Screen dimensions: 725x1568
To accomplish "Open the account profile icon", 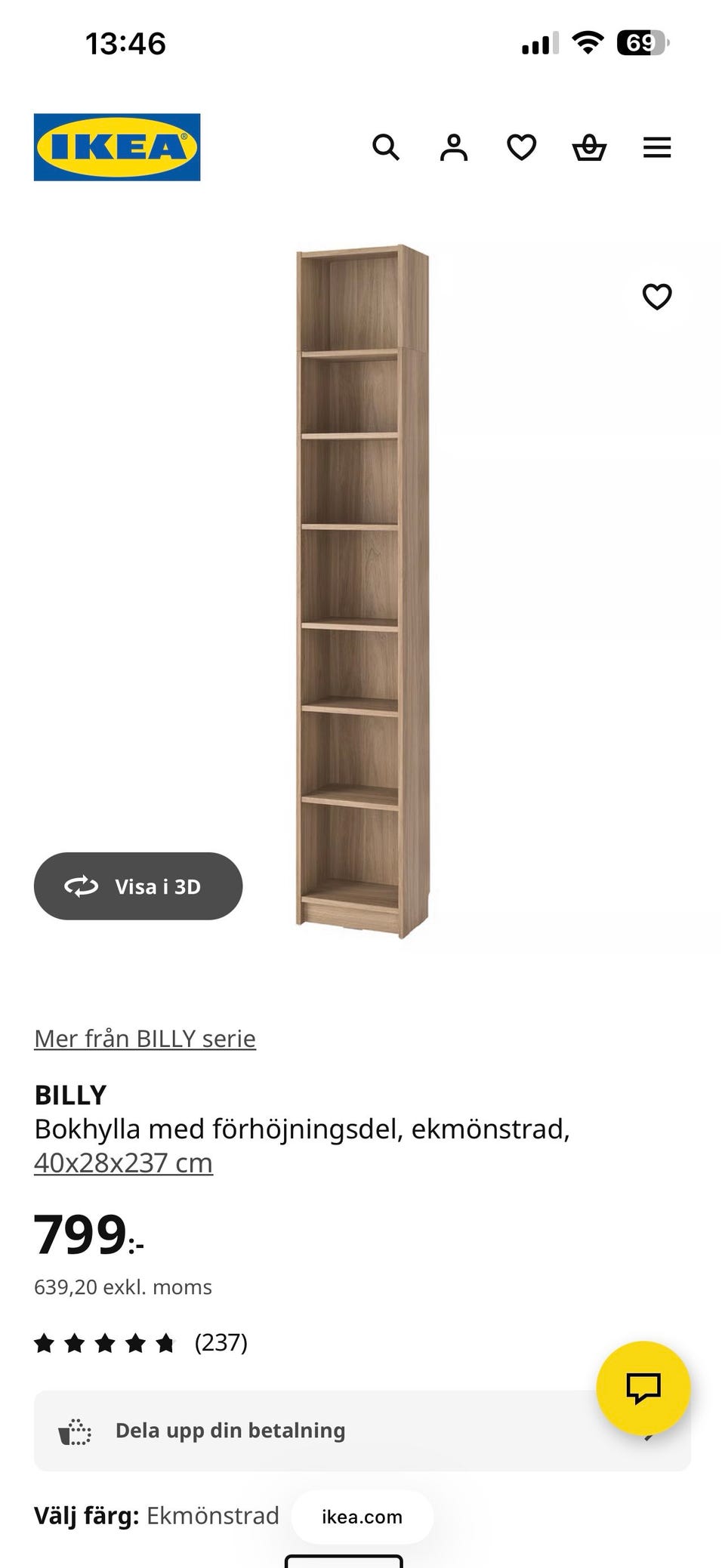I will click(454, 147).
